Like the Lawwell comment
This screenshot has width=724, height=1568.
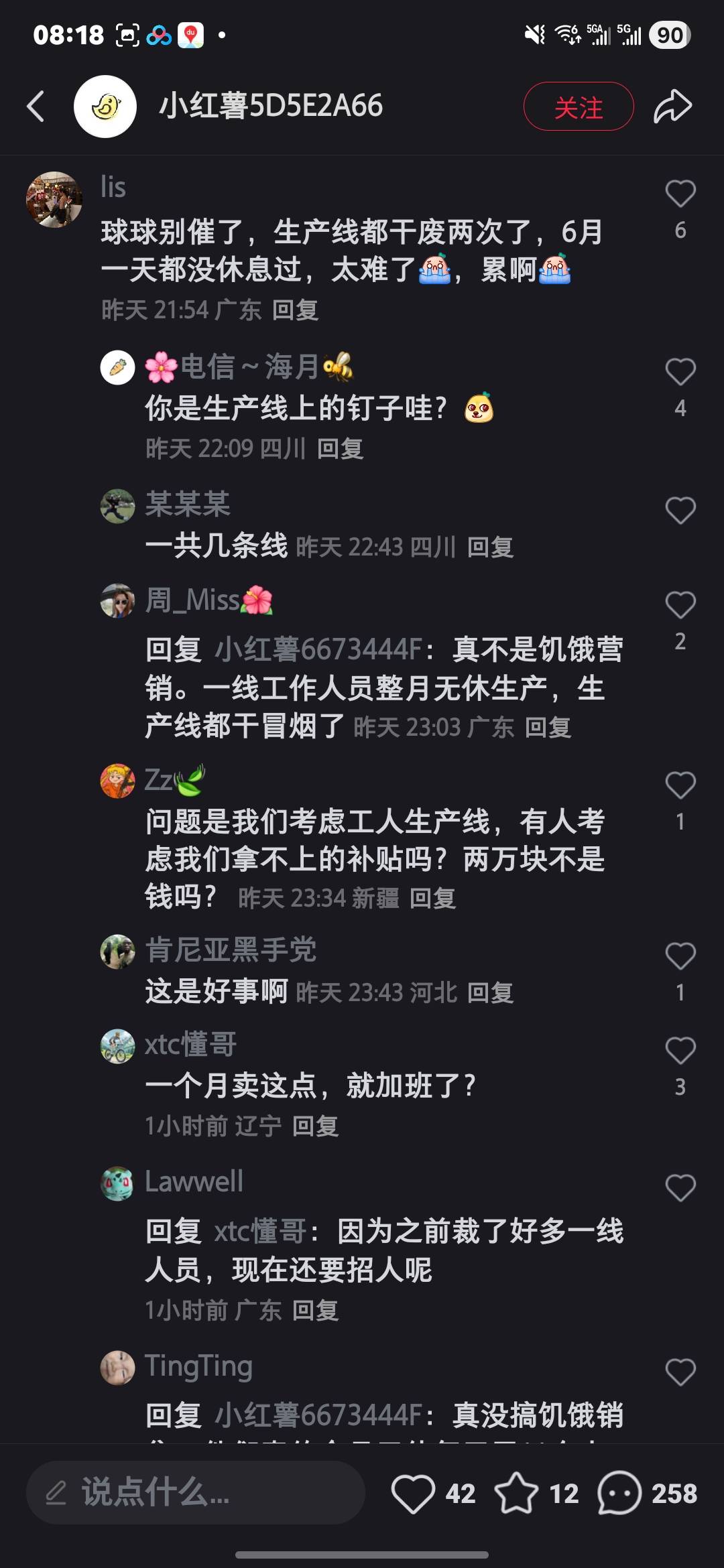(x=680, y=1188)
